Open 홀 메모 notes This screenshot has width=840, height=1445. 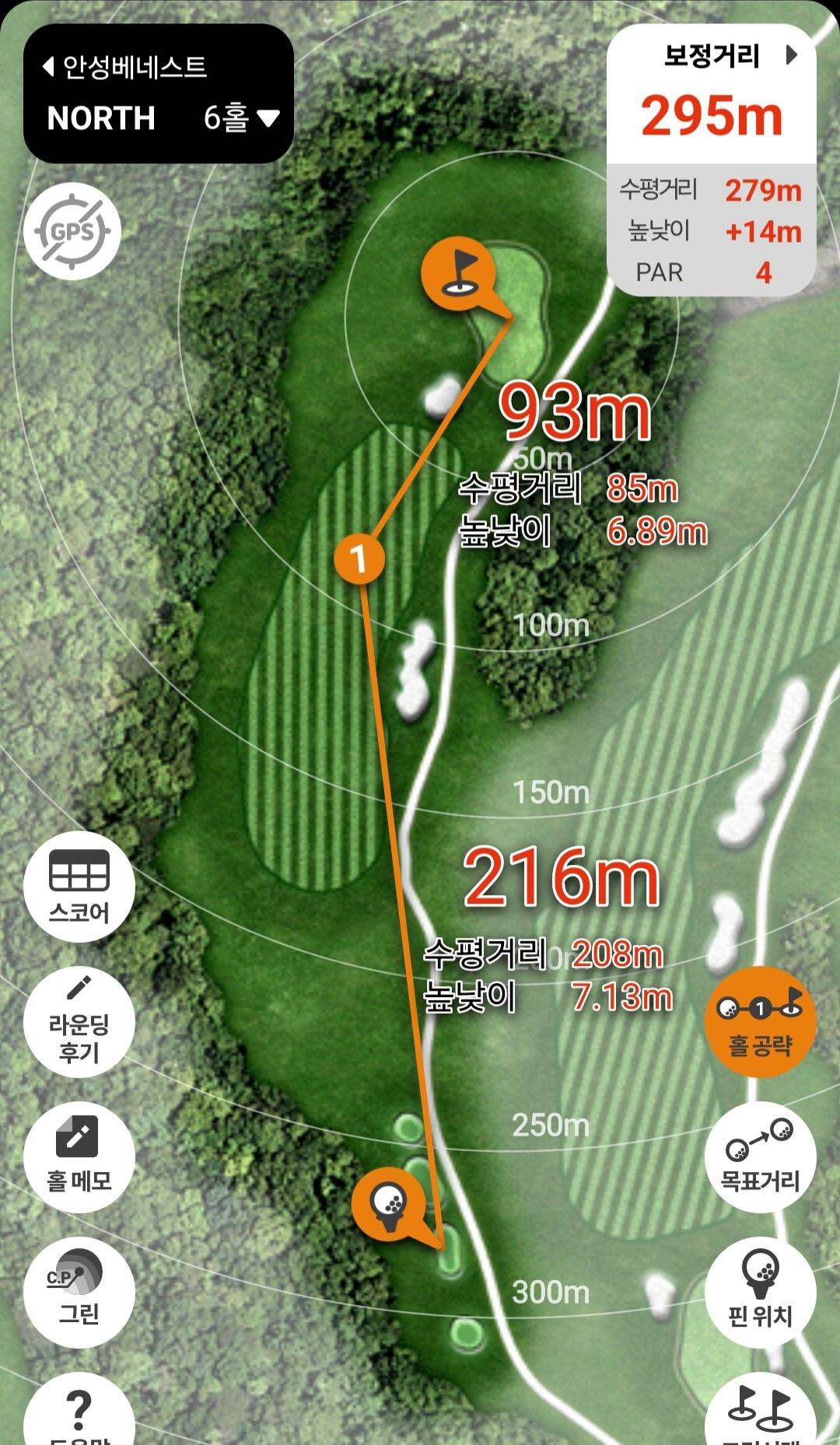click(x=79, y=1156)
